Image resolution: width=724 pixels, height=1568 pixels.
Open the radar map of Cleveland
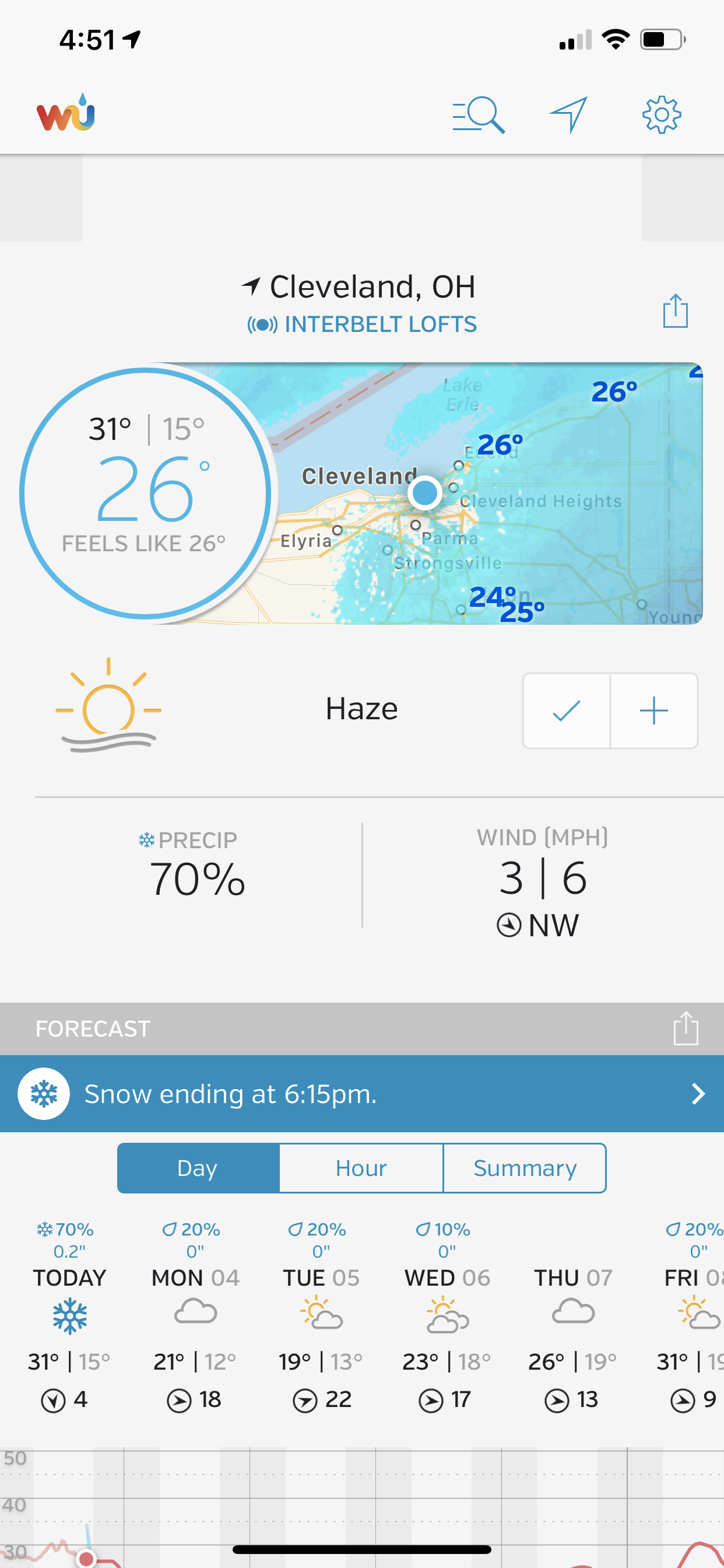pos(487,493)
